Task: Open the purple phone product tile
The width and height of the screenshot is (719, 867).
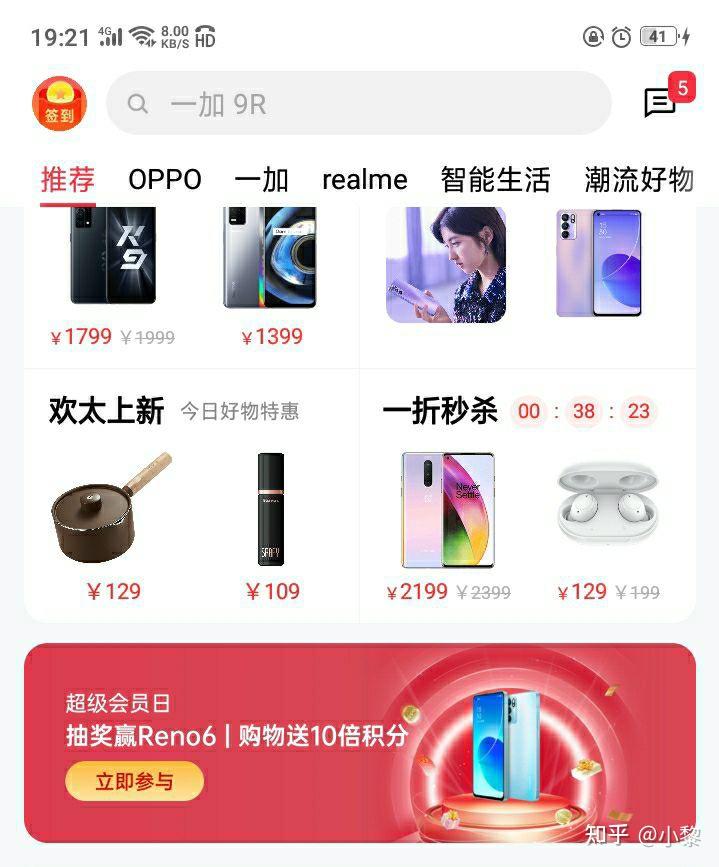Action: coord(598,262)
